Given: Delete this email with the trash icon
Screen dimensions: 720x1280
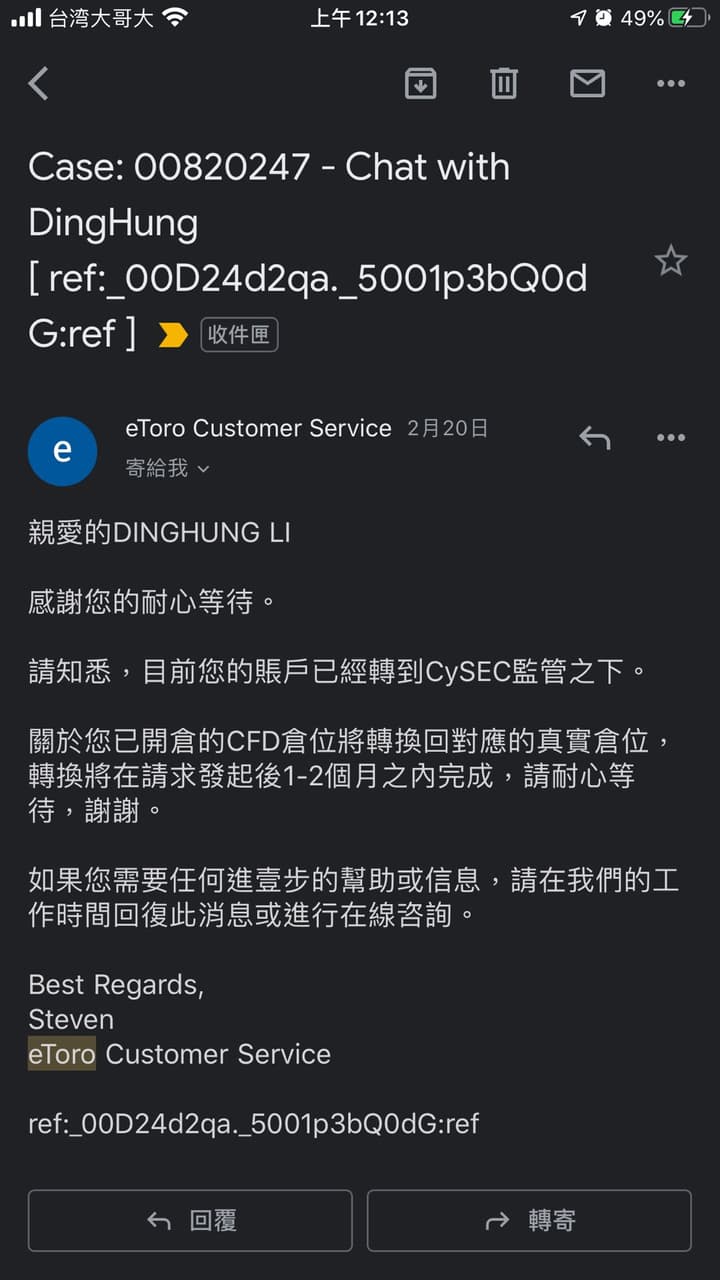Looking at the screenshot, I should tap(503, 84).
